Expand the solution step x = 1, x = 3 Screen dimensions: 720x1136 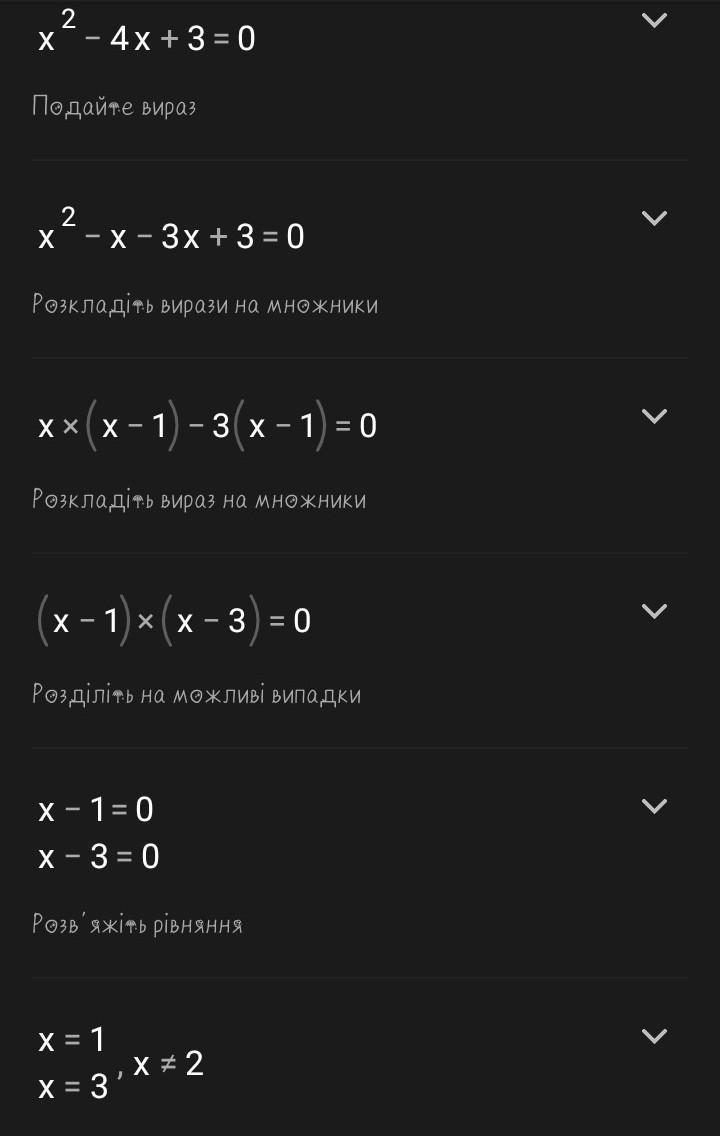[654, 1036]
